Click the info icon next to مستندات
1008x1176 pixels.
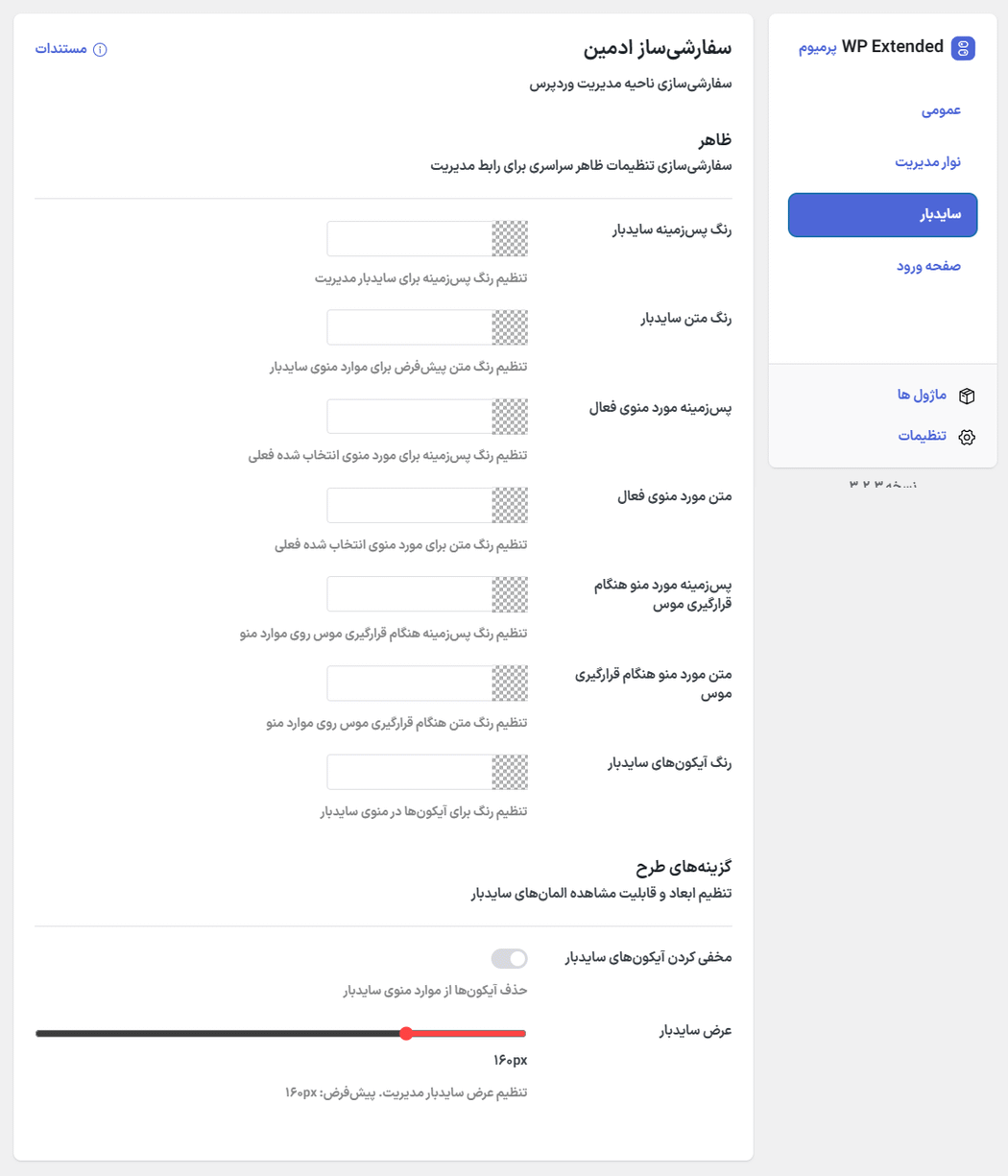(101, 48)
